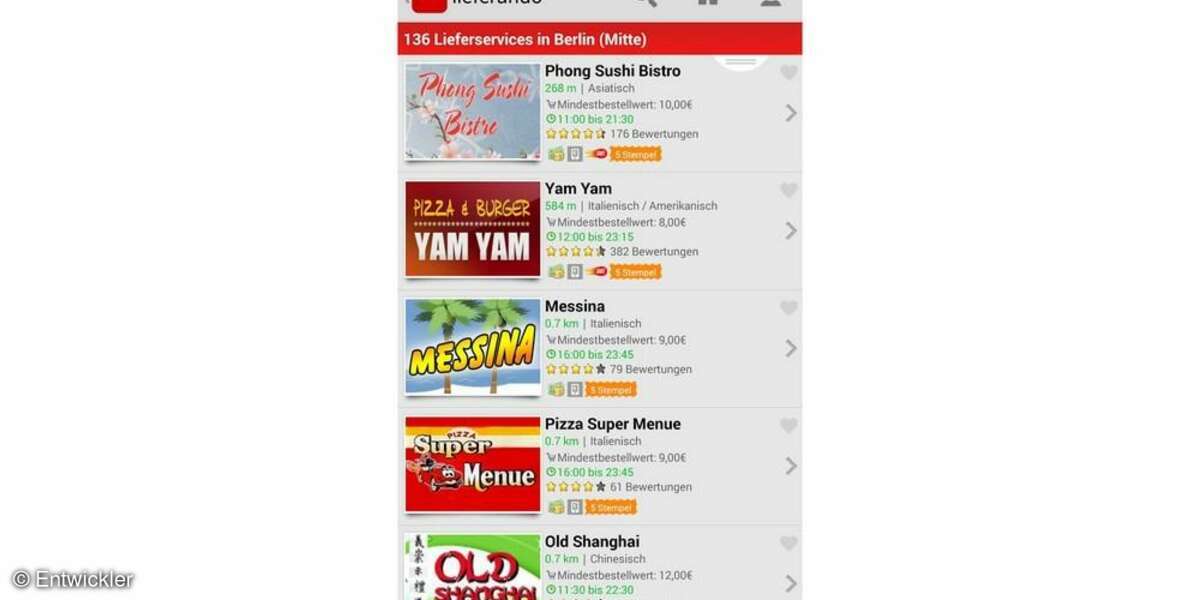Image resolution: width=1200 pixels, height=600 pixels.
Task: Favorite Phong Sushi Bistro with the heart
Action: click(x=789, y=72)
